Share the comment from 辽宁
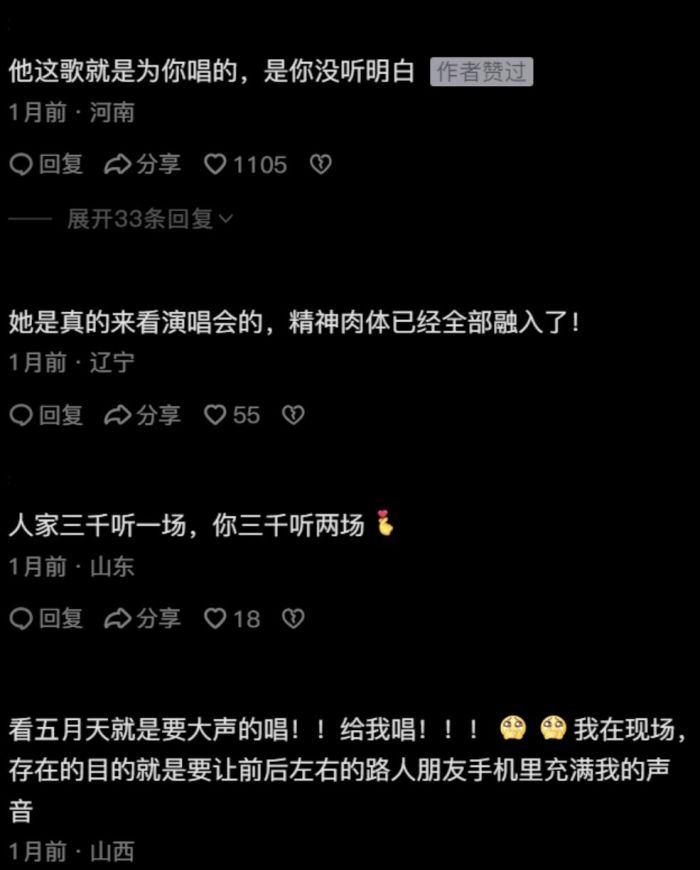The width and height of the screenshot is (700, 870). [143, 415]
